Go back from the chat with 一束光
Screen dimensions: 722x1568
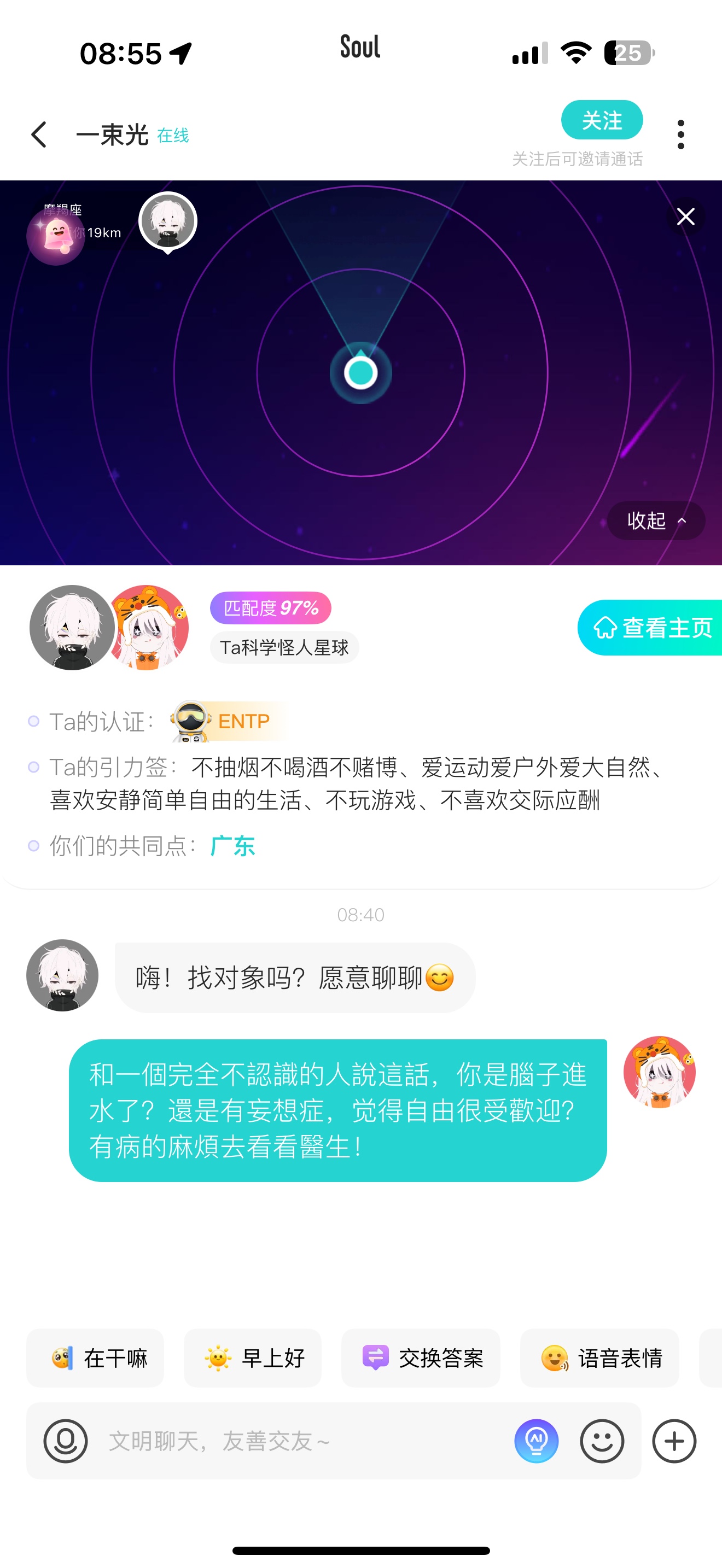(39, 134)
